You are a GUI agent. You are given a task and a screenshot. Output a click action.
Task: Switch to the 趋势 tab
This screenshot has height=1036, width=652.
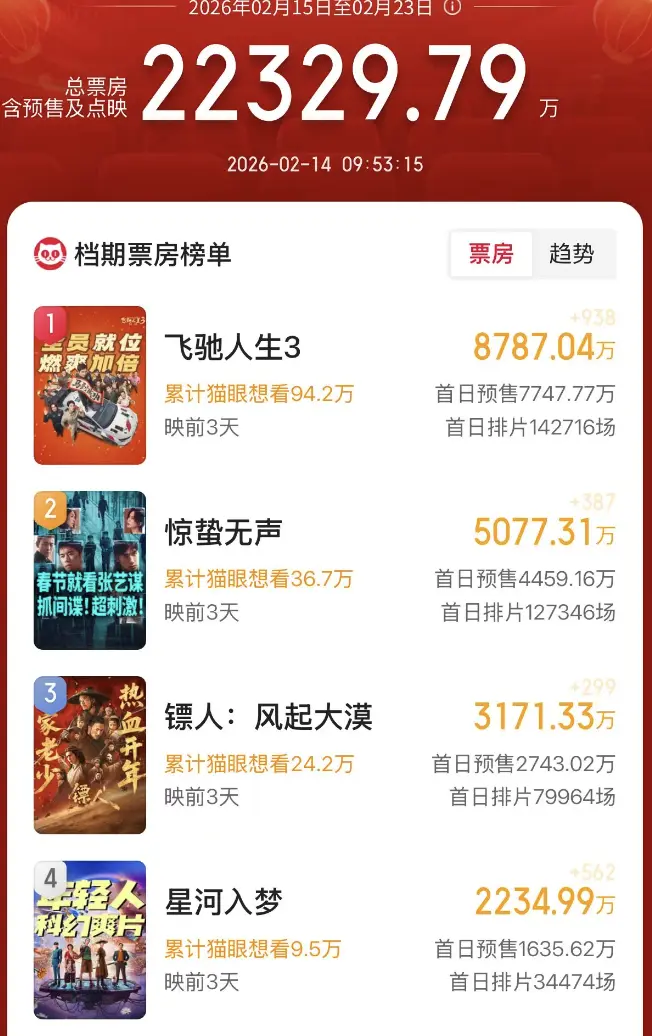click(572, 254)
